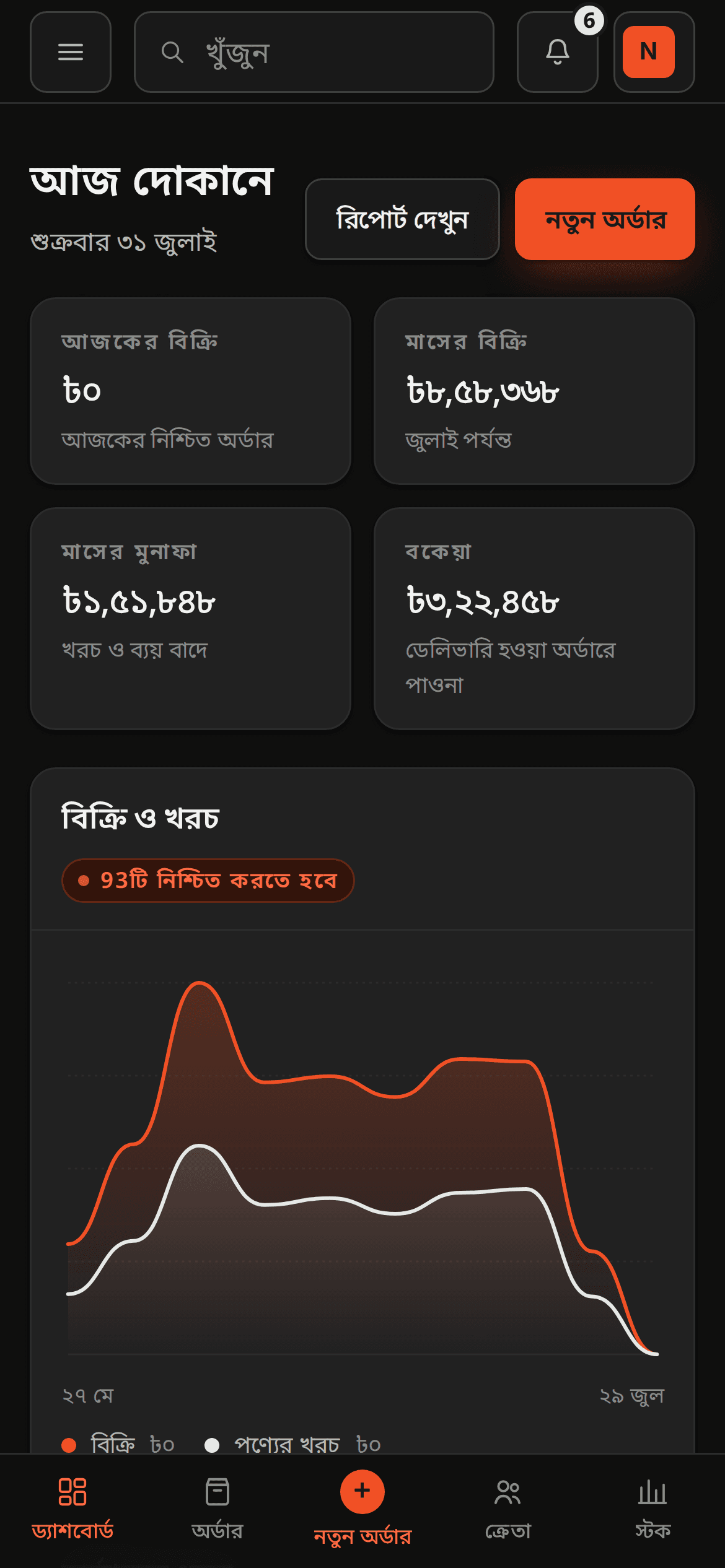Open the মাসের মুনাফা card
This screenshot has width=725, height=1568.
[191, 619]
